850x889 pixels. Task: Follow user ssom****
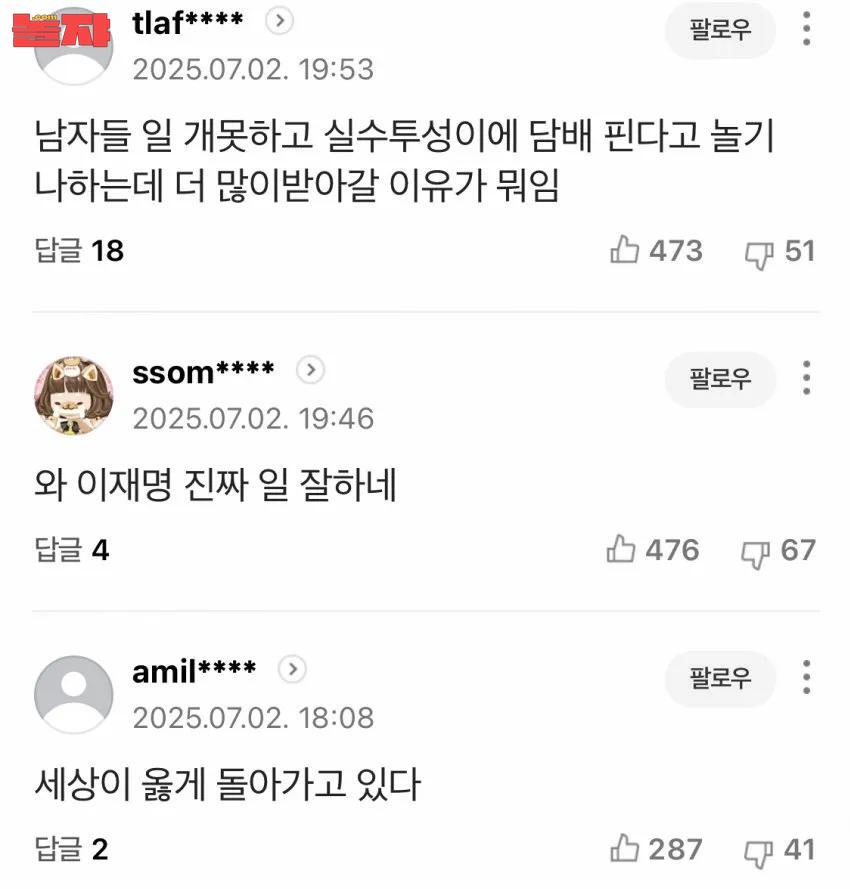click(x=720, y=379)
